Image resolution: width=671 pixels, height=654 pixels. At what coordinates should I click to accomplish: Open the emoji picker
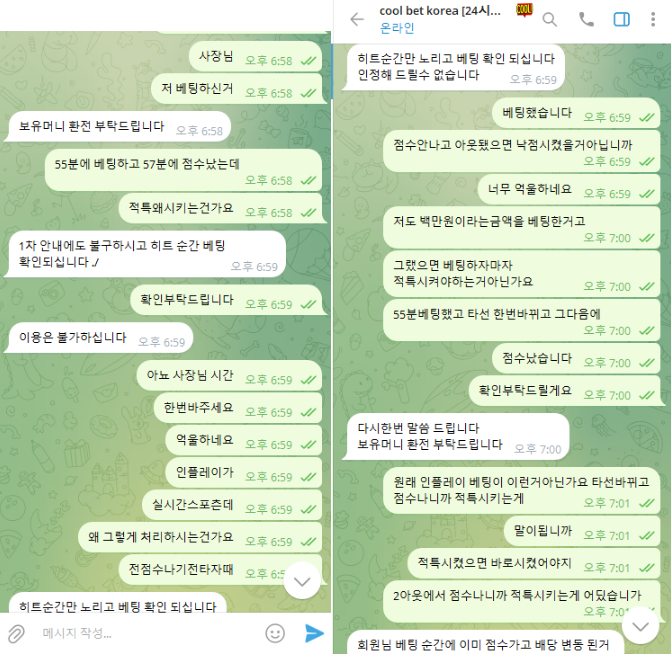click(x=275, y=633)
